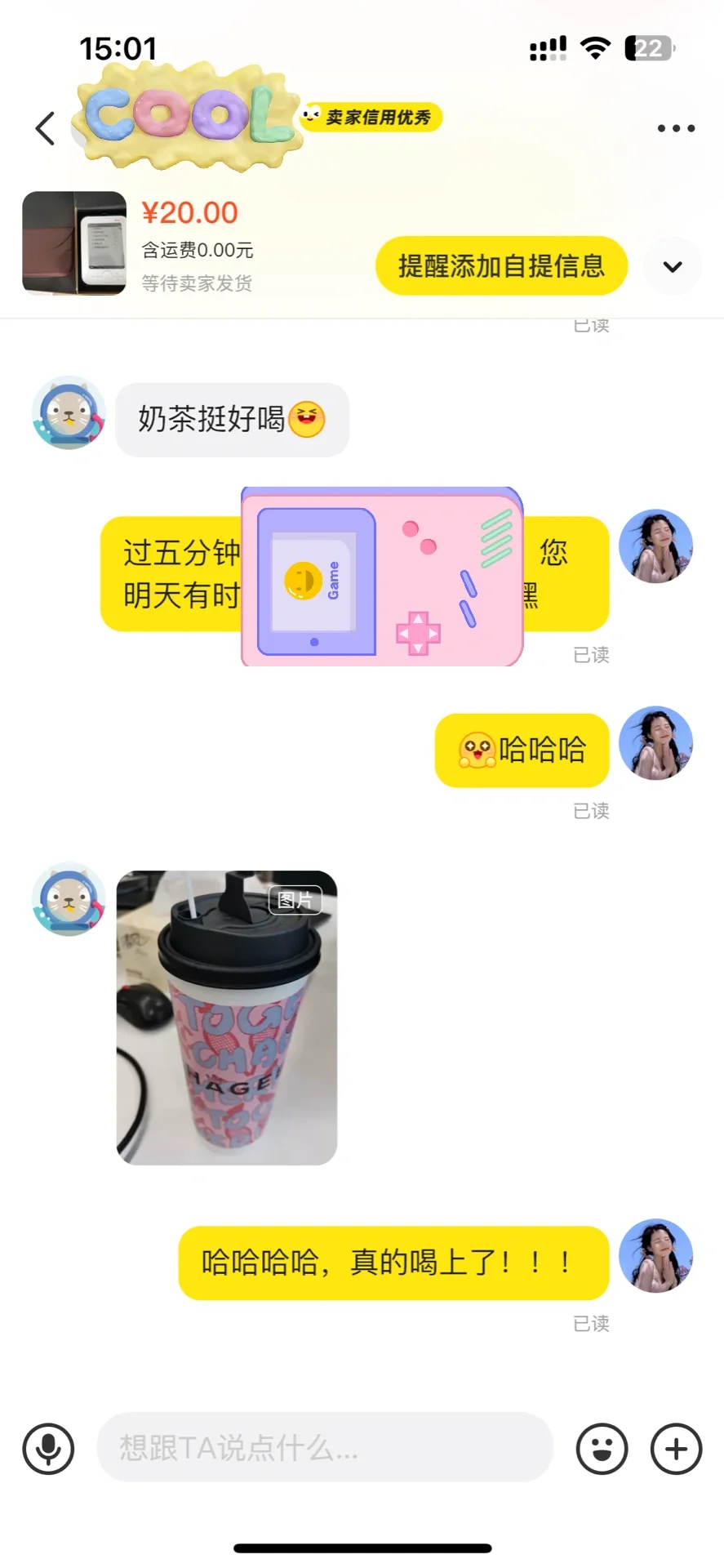The width and height of the screenshot is (724, 1568).
Task: Open the three-dot more options menu
Action: point(676,128)
